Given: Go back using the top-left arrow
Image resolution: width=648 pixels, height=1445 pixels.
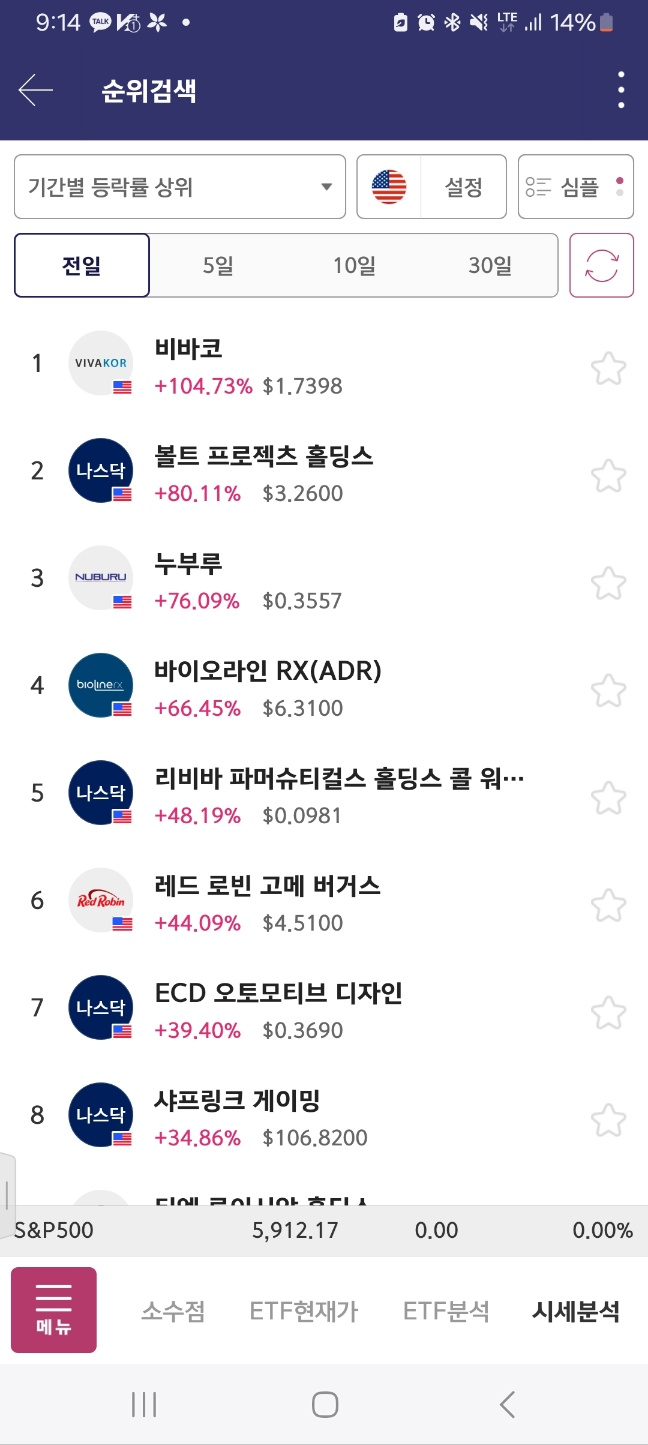Looking at the screenshot, I should click(x=35, y=91).
